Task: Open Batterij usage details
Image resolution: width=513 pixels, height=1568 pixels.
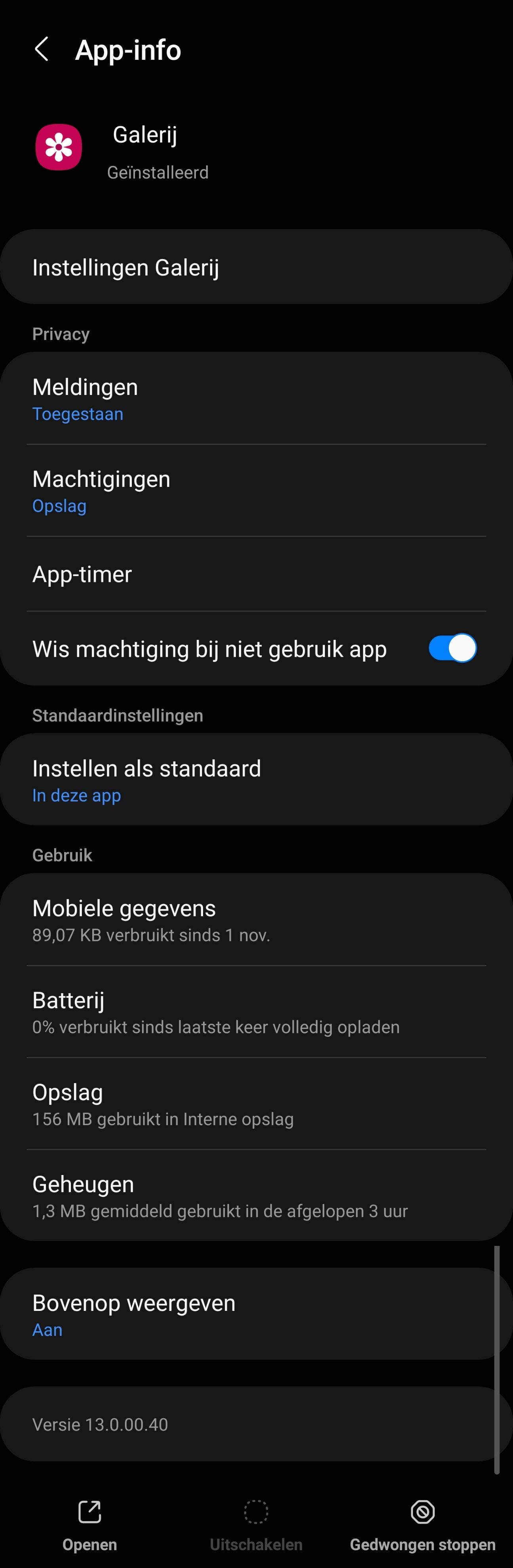Action: tap(256, 1012)
